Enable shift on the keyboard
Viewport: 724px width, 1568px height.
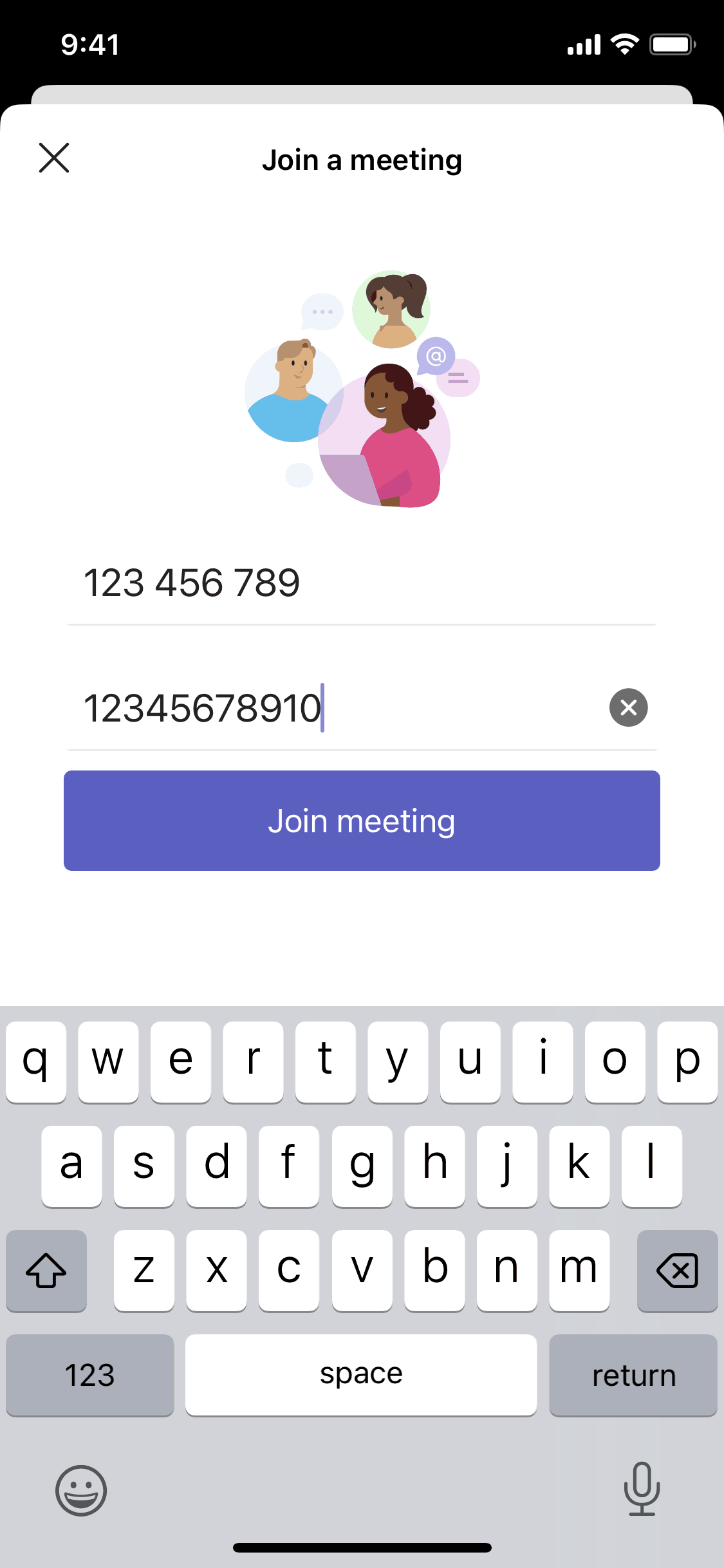(x=46, y=1271)
